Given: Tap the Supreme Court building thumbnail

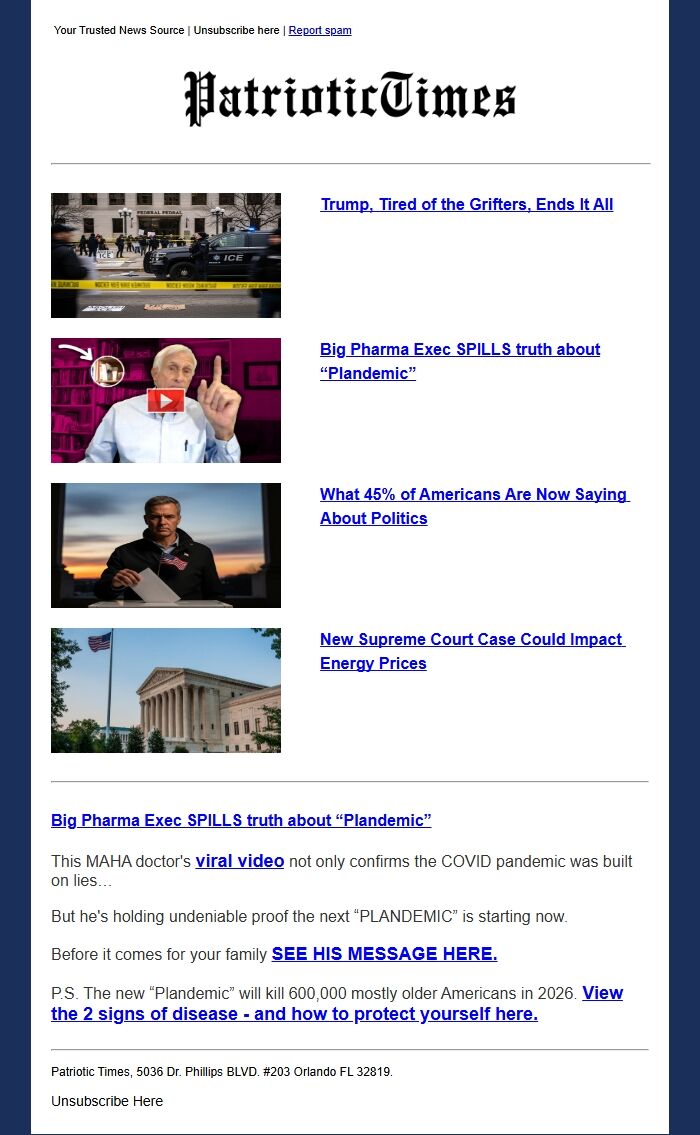Looking at the screenshot, I should click(166, 690).
